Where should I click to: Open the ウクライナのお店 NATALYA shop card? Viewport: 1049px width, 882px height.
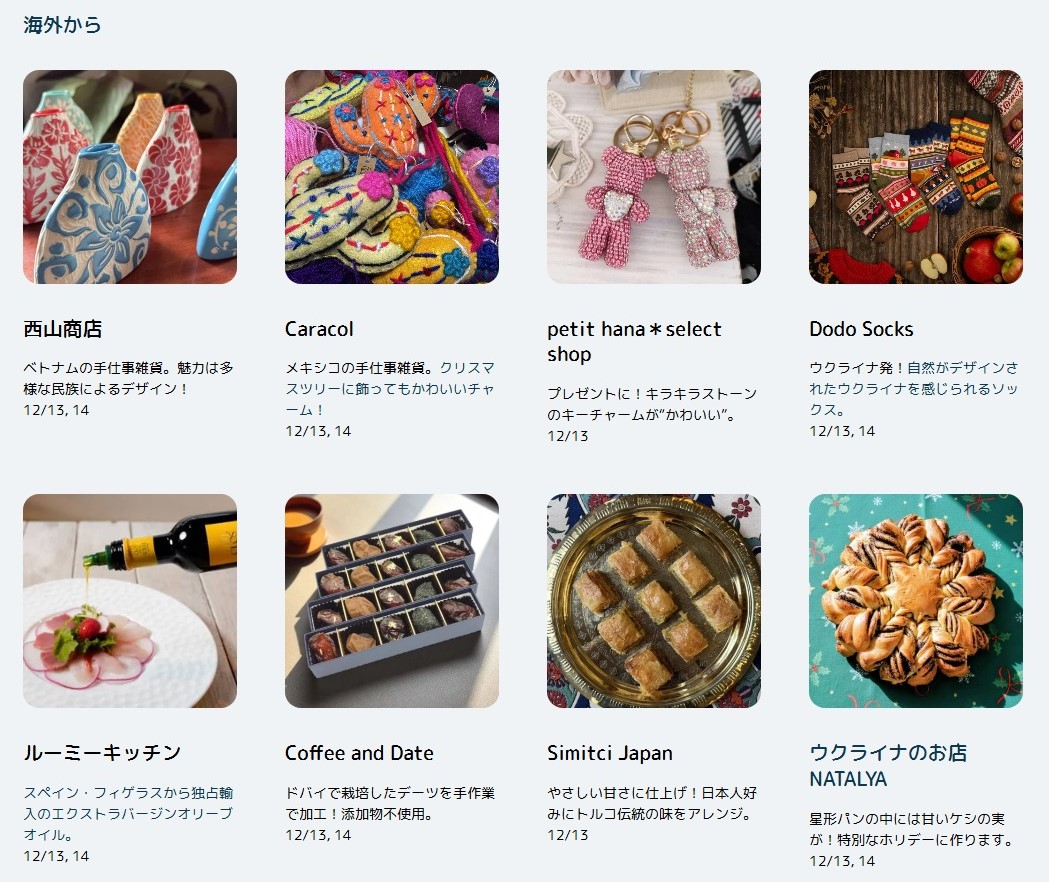tap(916, 601)
